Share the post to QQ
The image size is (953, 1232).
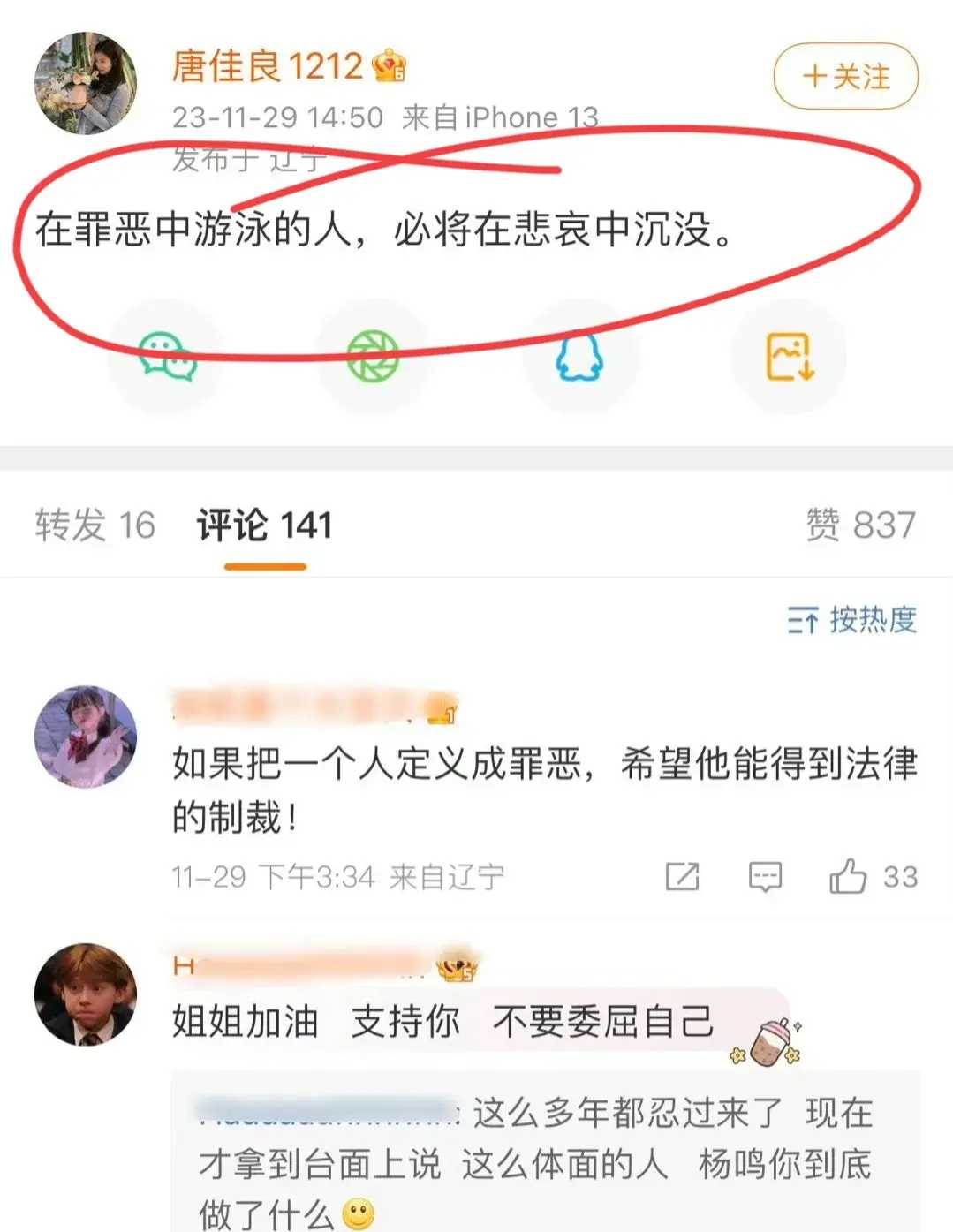(x=579, y=357)
